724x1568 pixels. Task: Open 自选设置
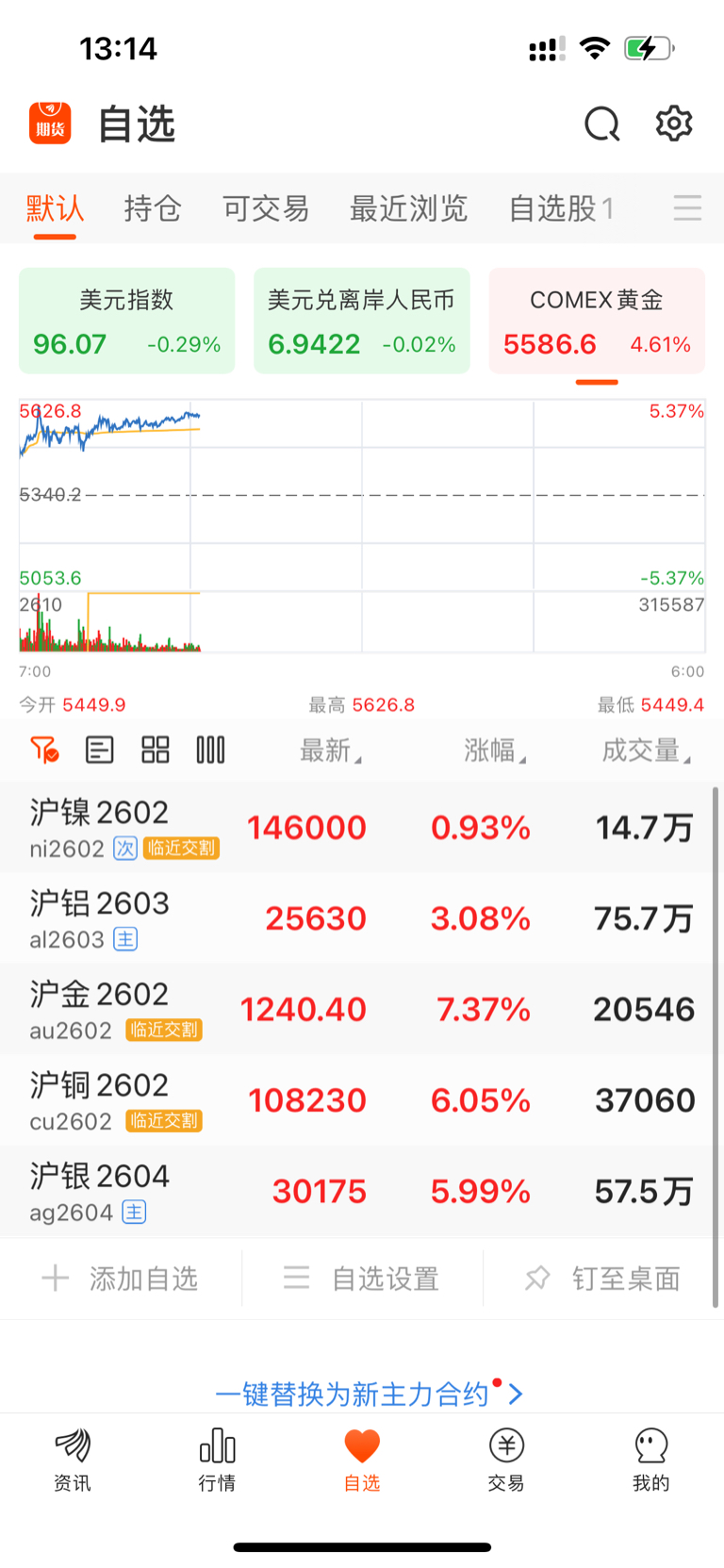(x=362, y=1279)
